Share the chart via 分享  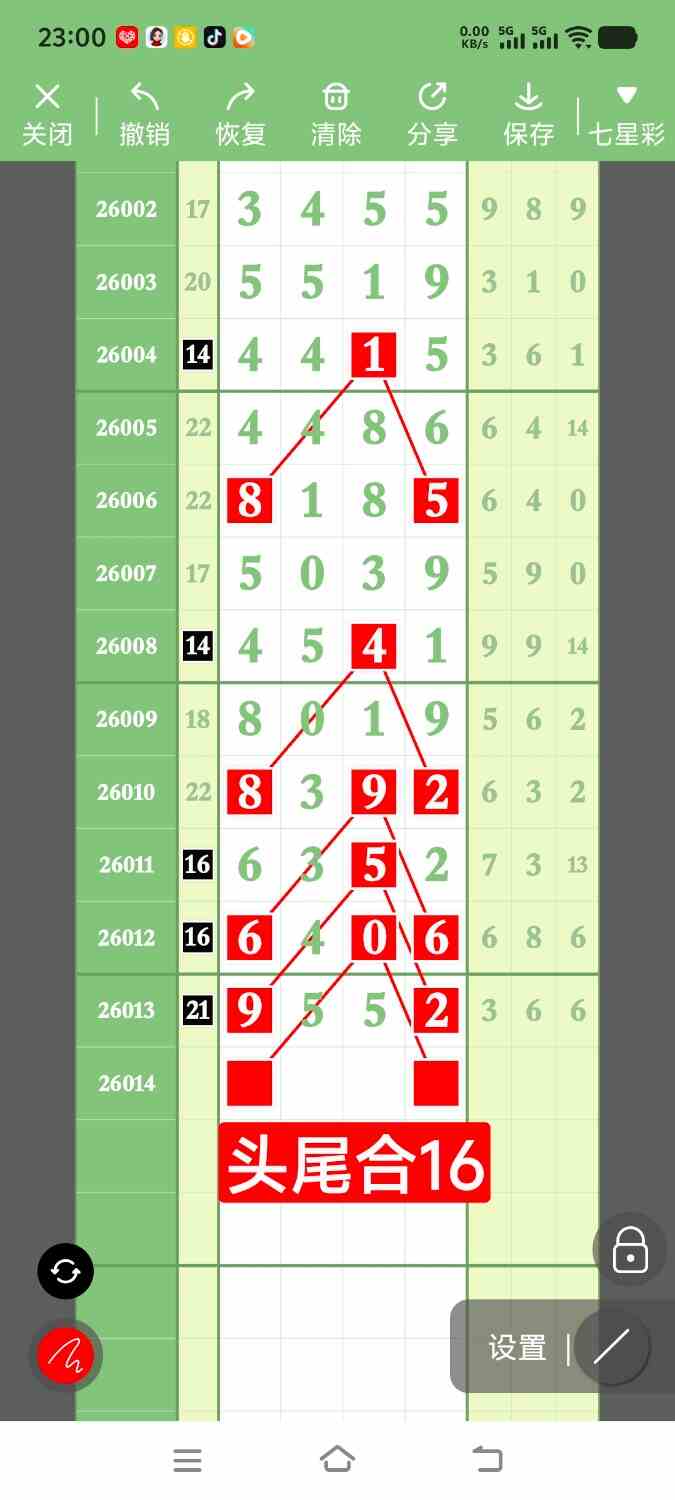[x=432, y=115]
